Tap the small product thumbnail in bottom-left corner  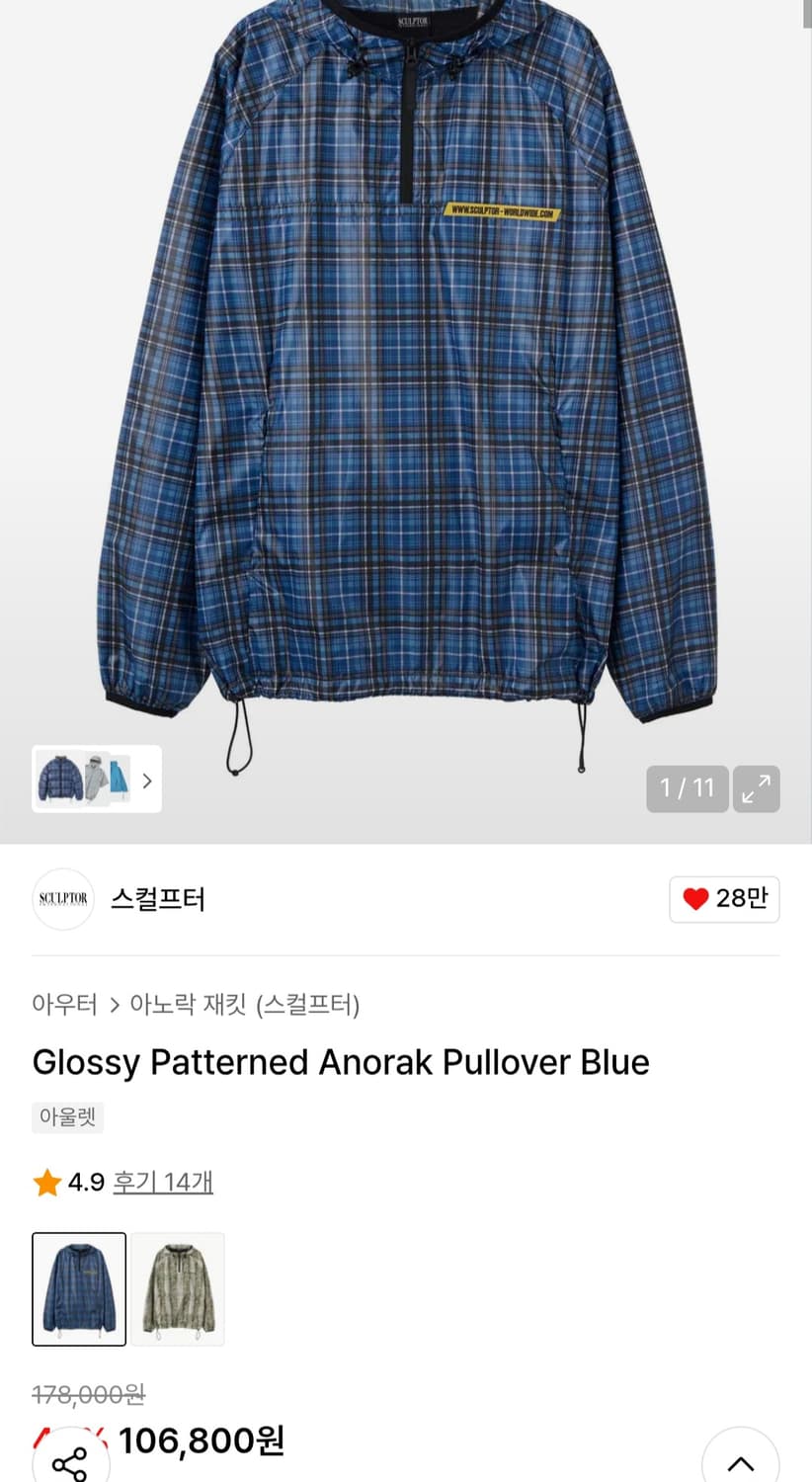click(59, 780)
